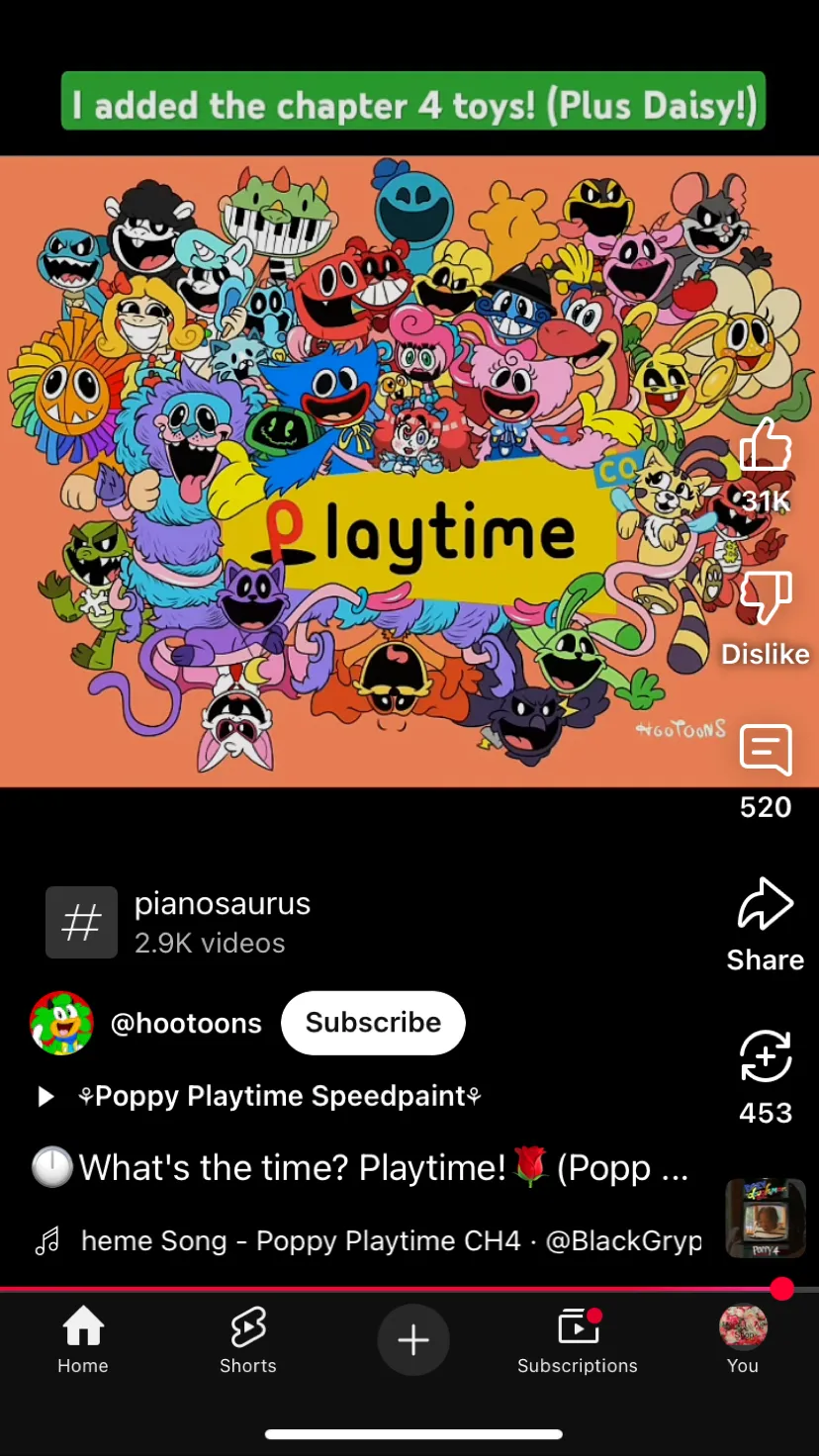The width and height of the screenshot is (819, 1456).
Task: Tap the red progress bar scrubber
Action: [782, 1289]
